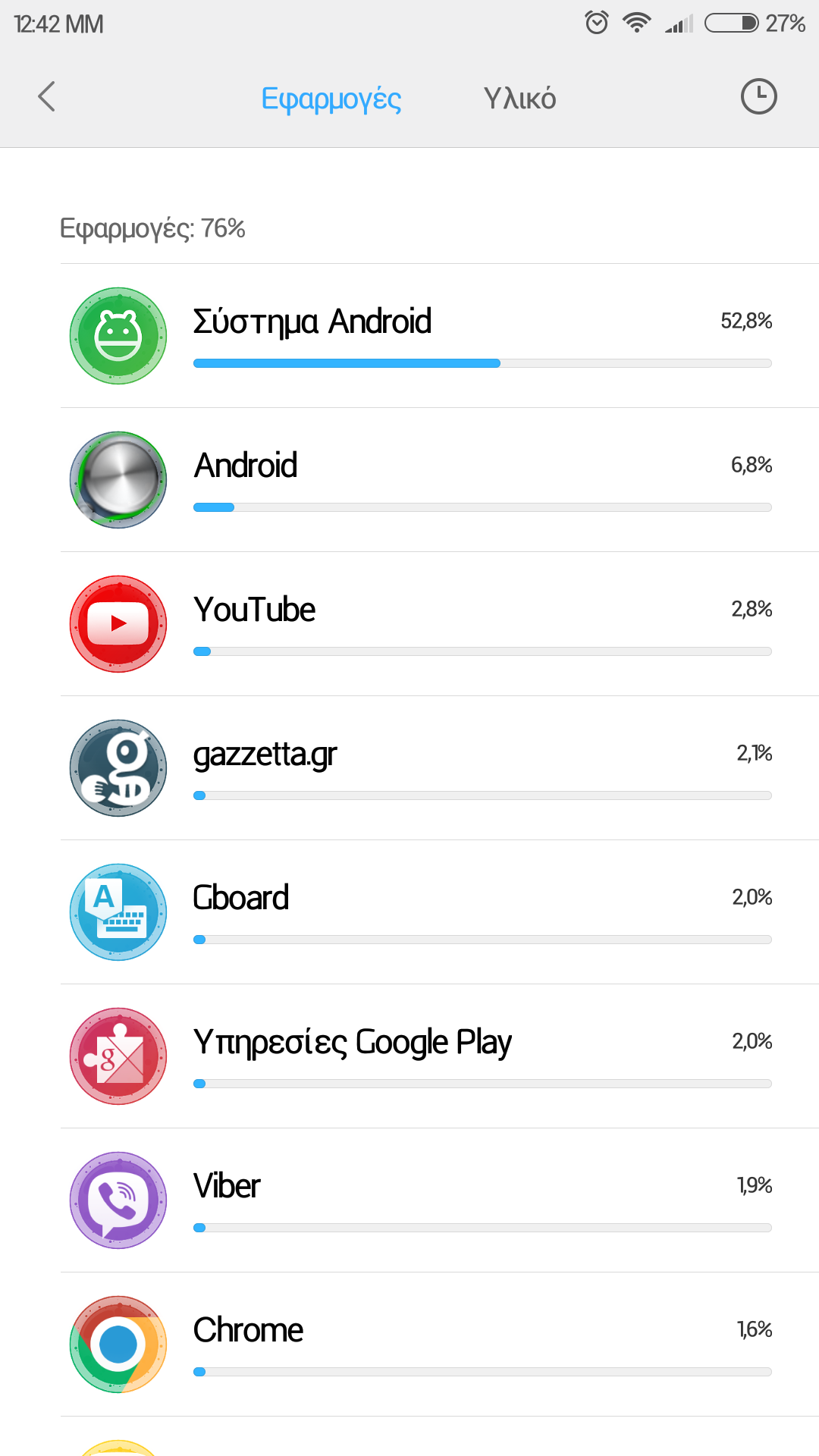Open the battery history clock icon
This screenshot has height=1456, width=819.
(758, 97)
